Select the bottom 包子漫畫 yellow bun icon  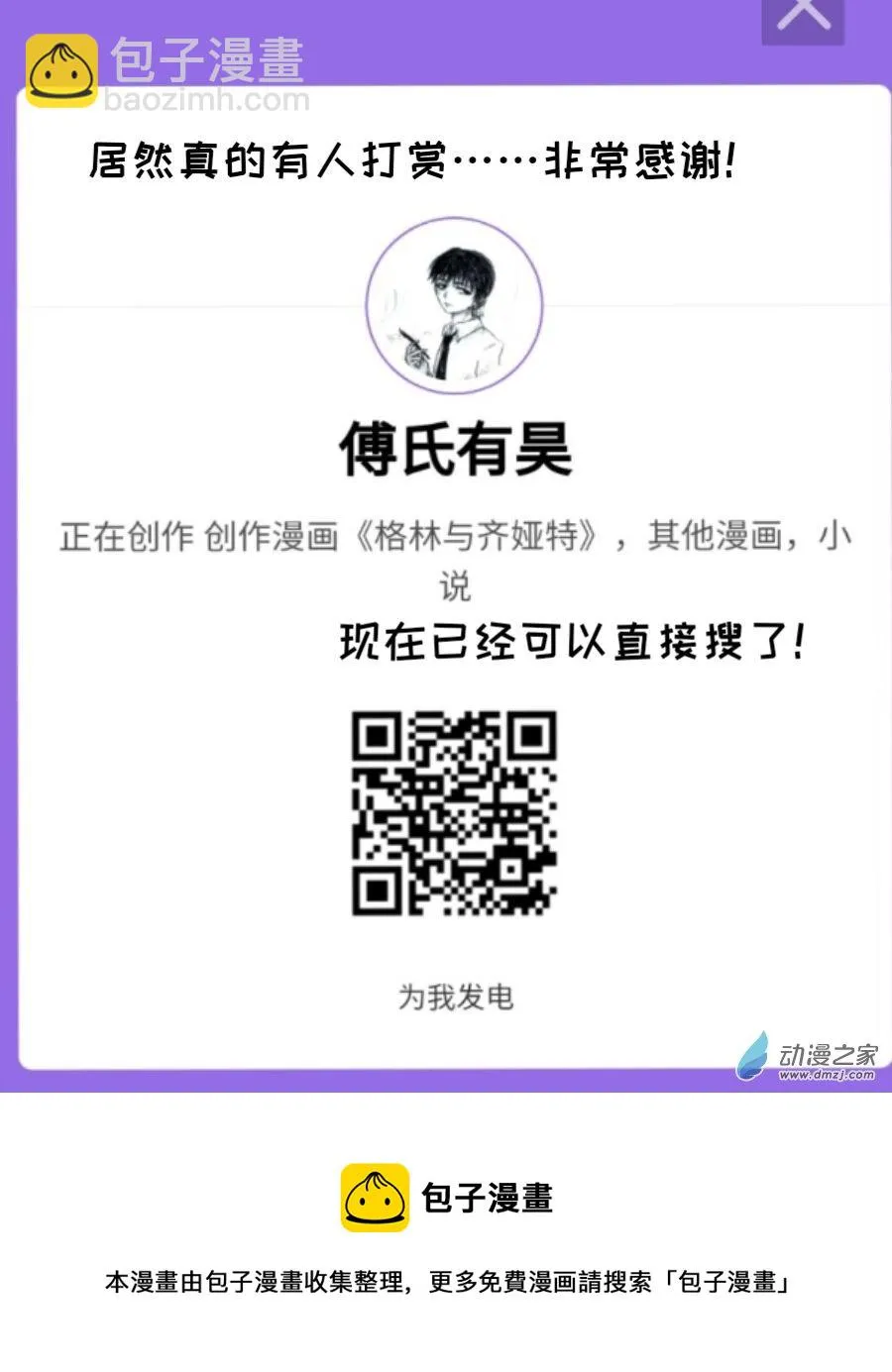(x=374, y=1199)
